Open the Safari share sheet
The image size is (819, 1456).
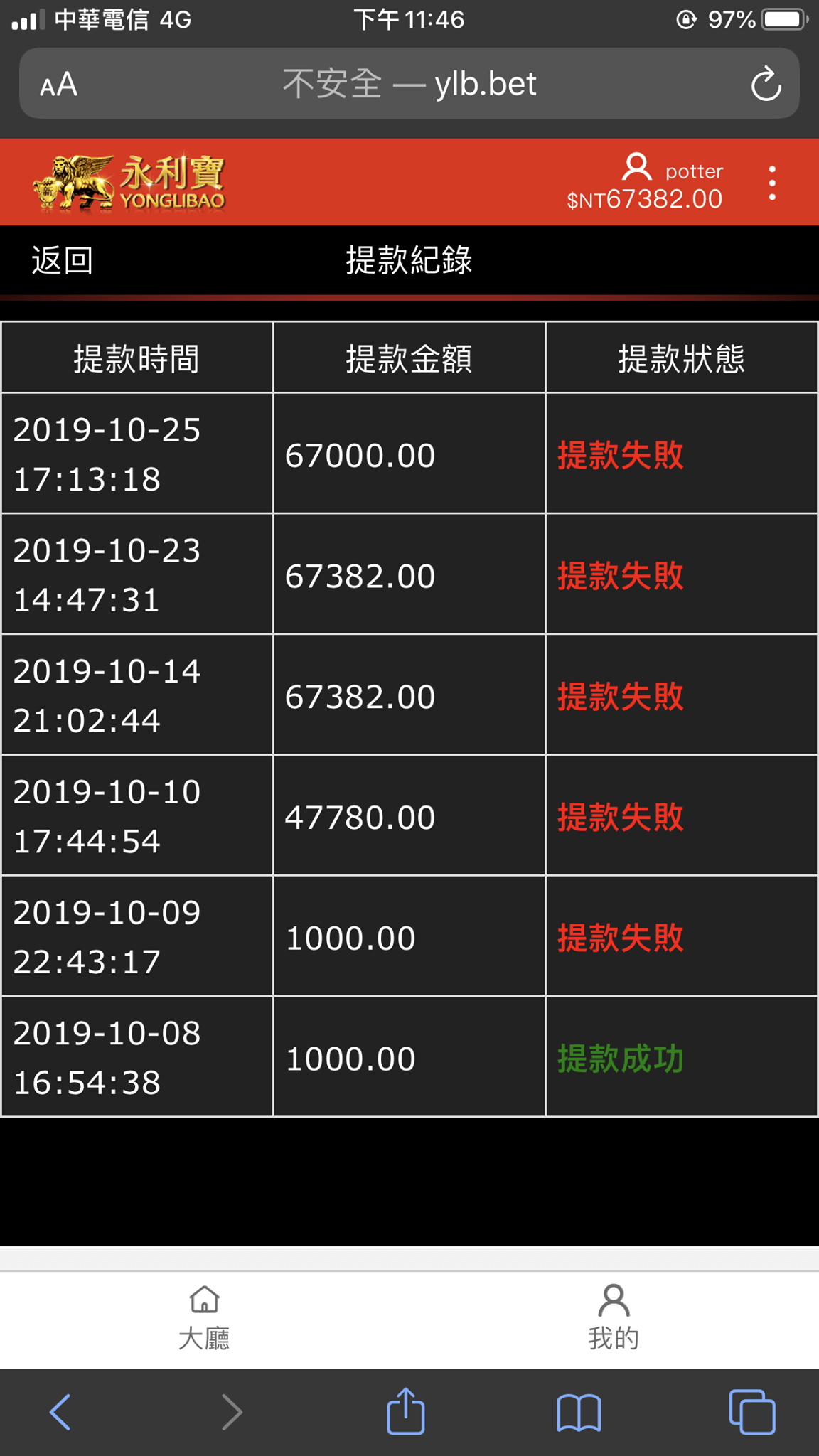pyautogui.click(x=406, y=1410)
